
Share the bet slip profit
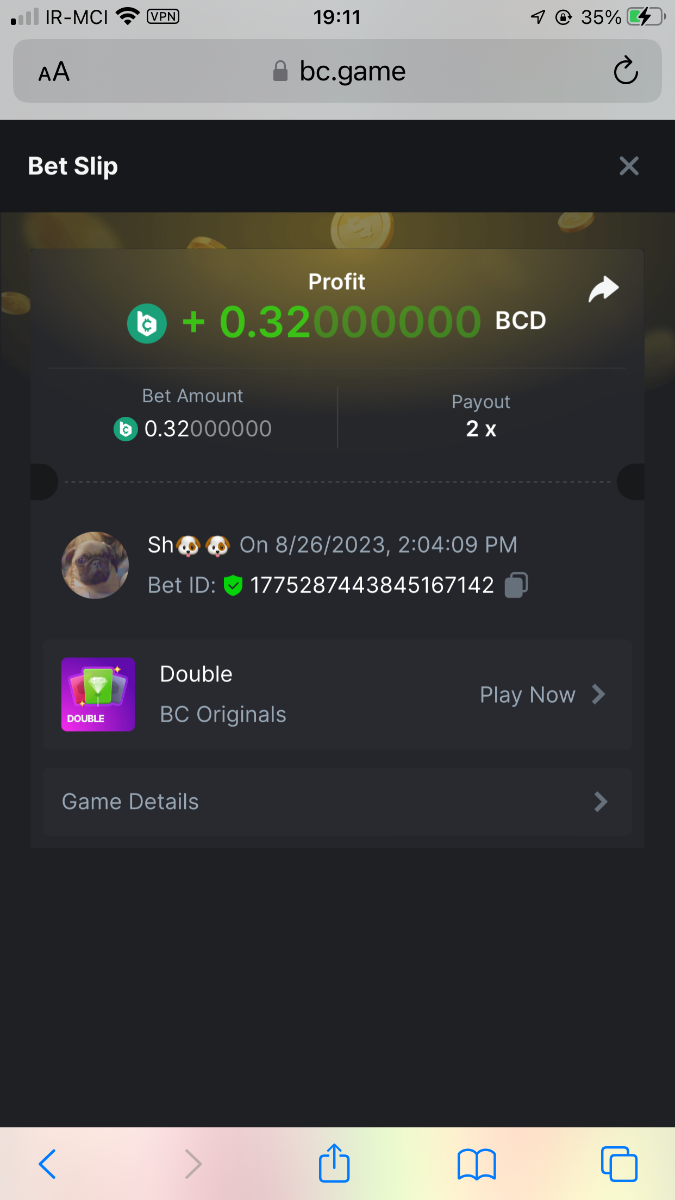(x=603, y=289)
